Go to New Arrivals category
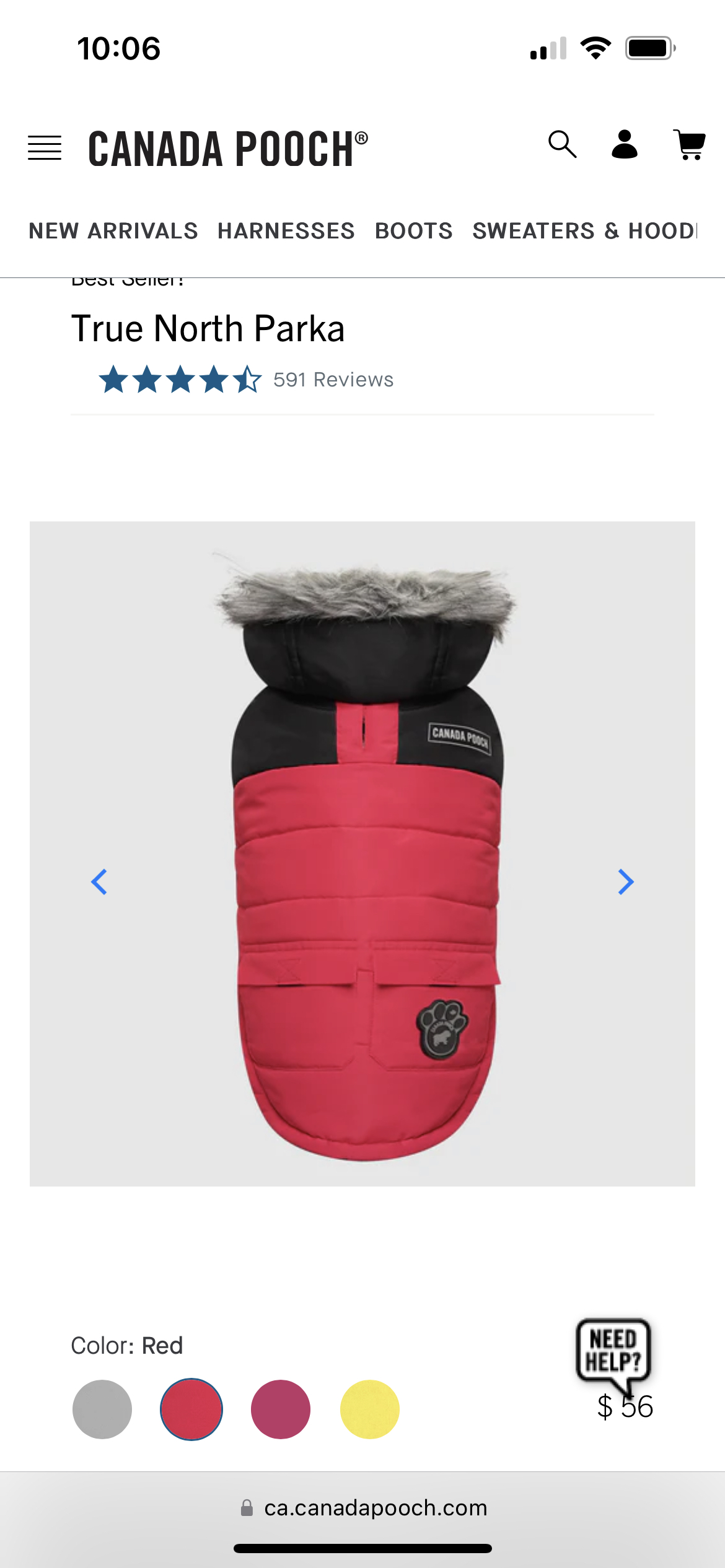Viewport: 725px width, 1568px height. pos(113,231)
